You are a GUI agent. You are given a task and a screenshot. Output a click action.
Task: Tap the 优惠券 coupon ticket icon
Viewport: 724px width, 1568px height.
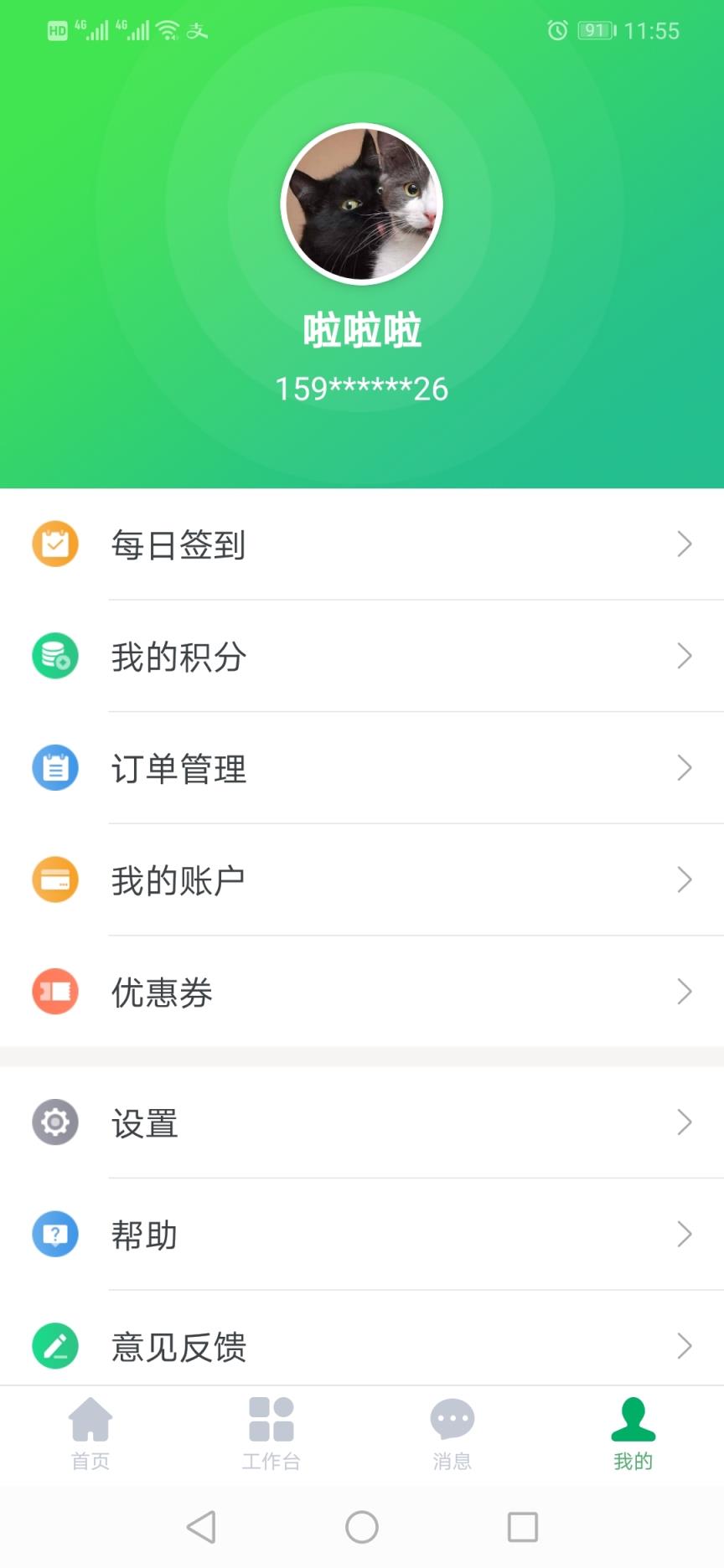click(54, 992)
